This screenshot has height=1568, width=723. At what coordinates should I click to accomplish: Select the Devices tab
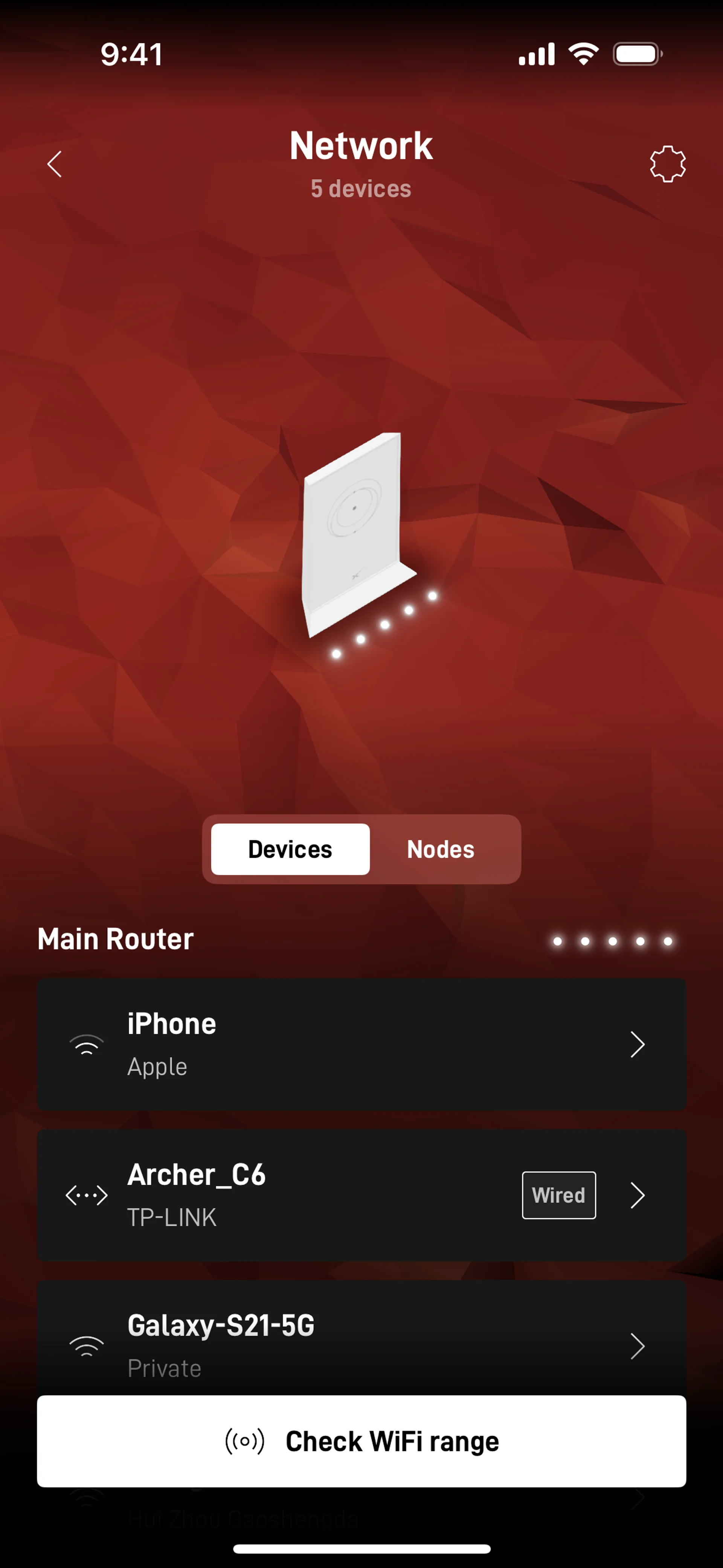[x=290, y=849]
